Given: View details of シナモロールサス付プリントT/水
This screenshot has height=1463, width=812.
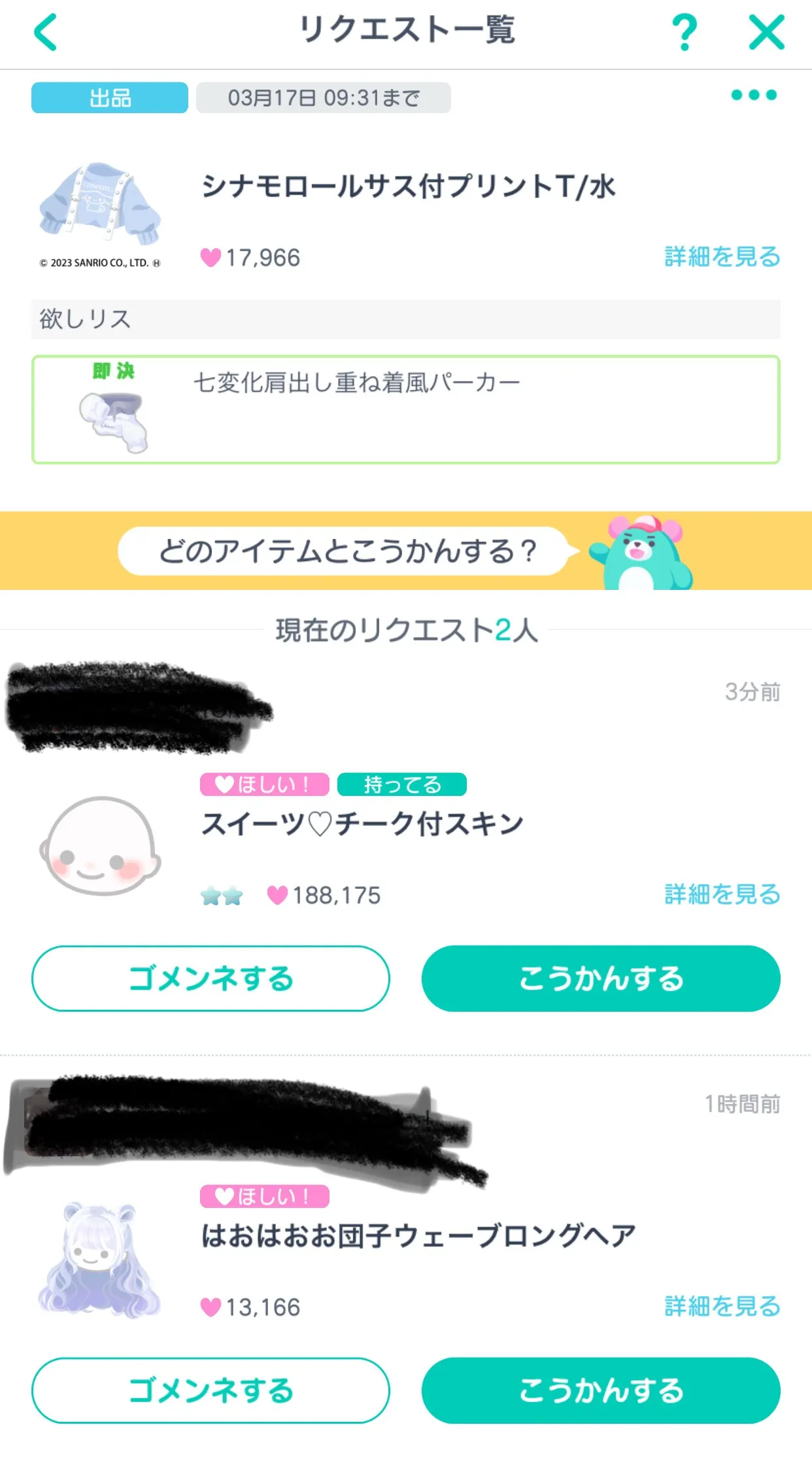Looking at the screenshot, I should [x=722, y=257].
